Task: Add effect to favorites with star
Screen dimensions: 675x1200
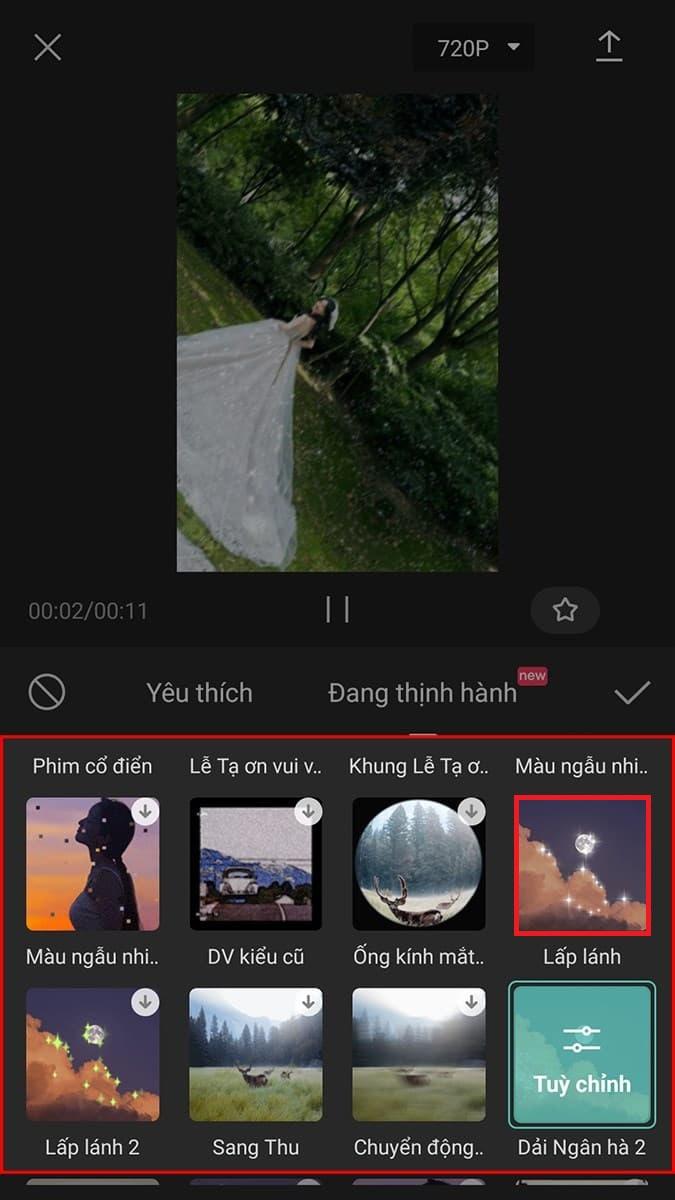Action: click(x=565, y=609)
